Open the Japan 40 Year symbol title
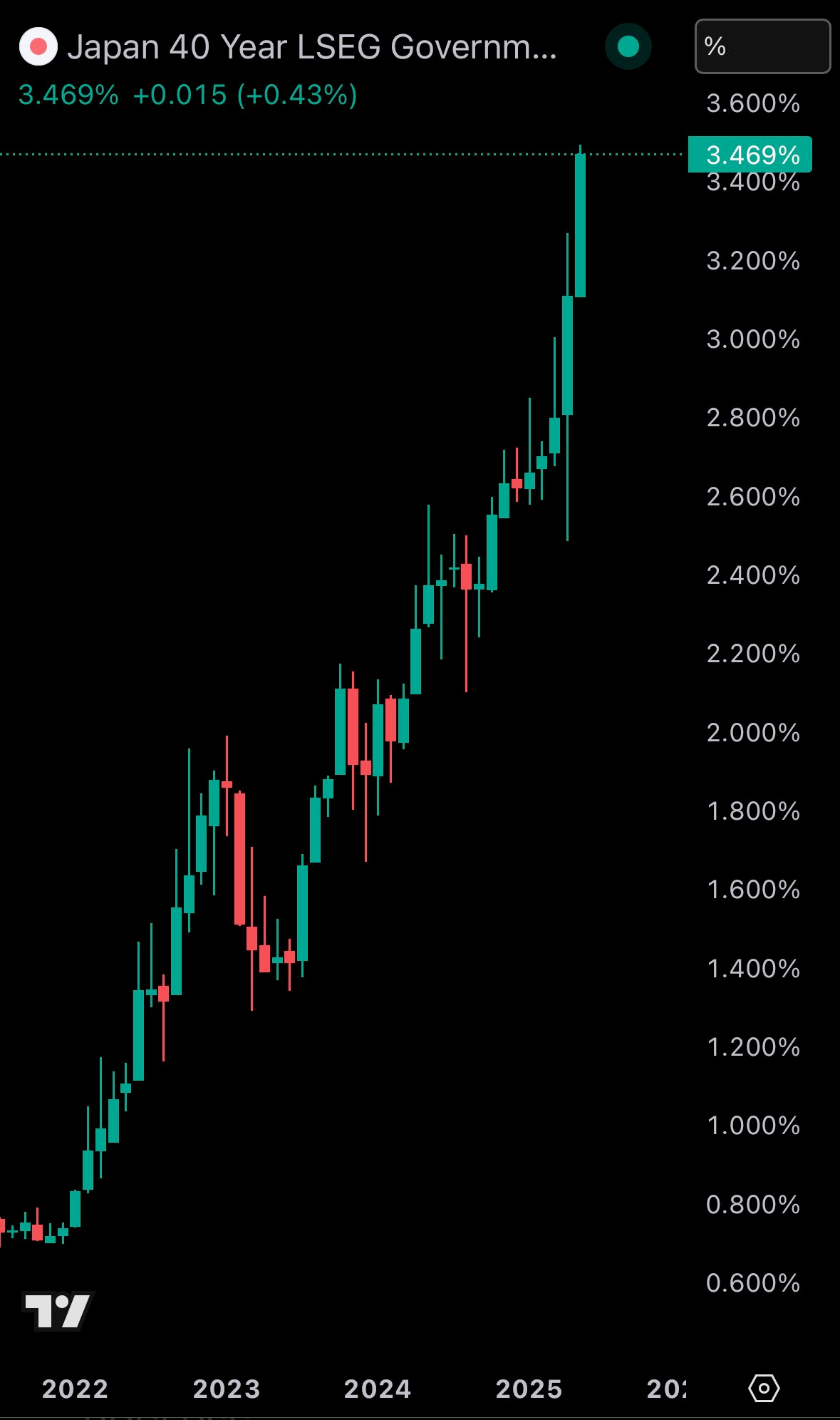 coord(311,47)
